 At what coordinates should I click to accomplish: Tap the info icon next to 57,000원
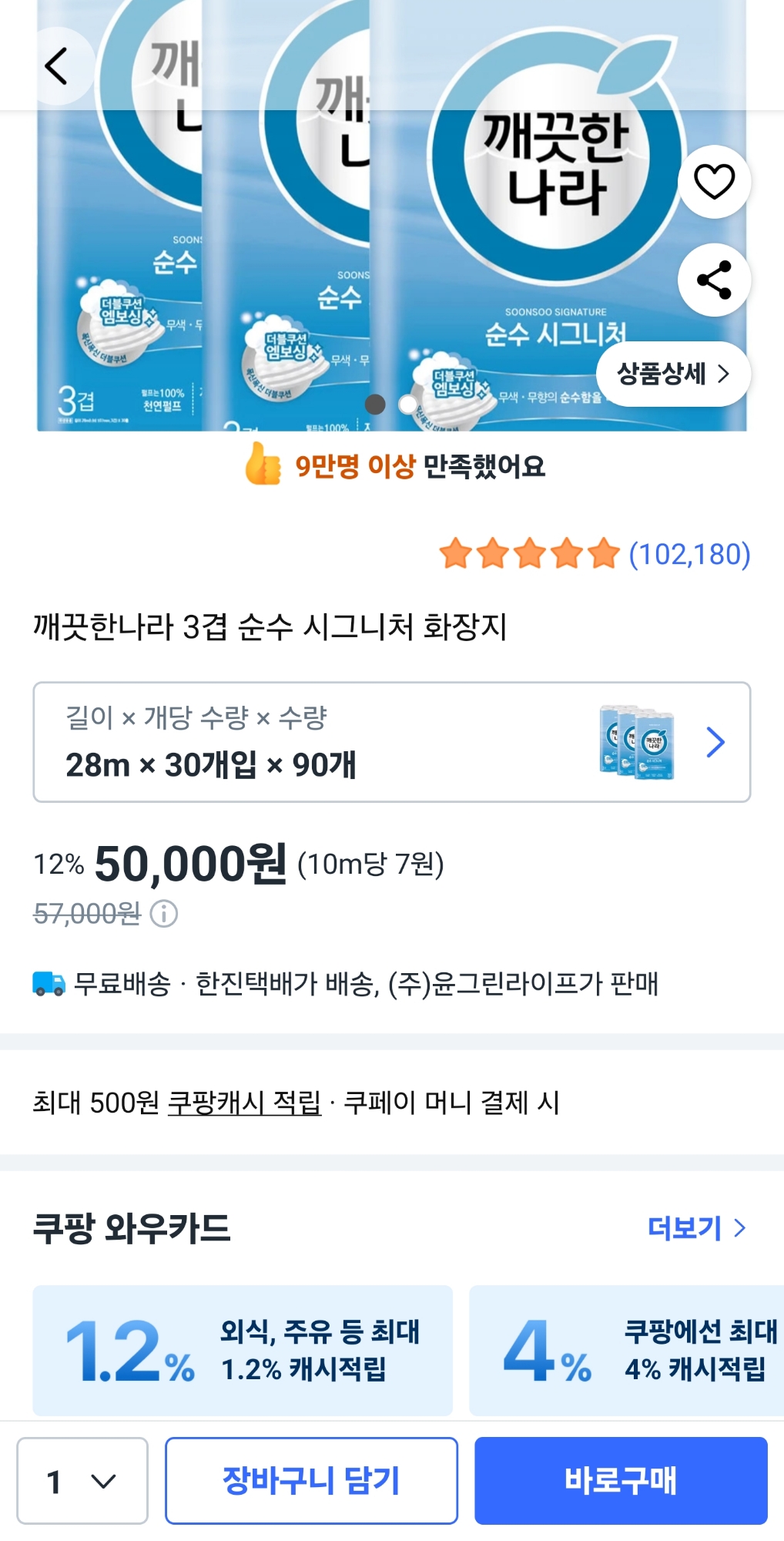pyautogui.click(x=164, y=914)
